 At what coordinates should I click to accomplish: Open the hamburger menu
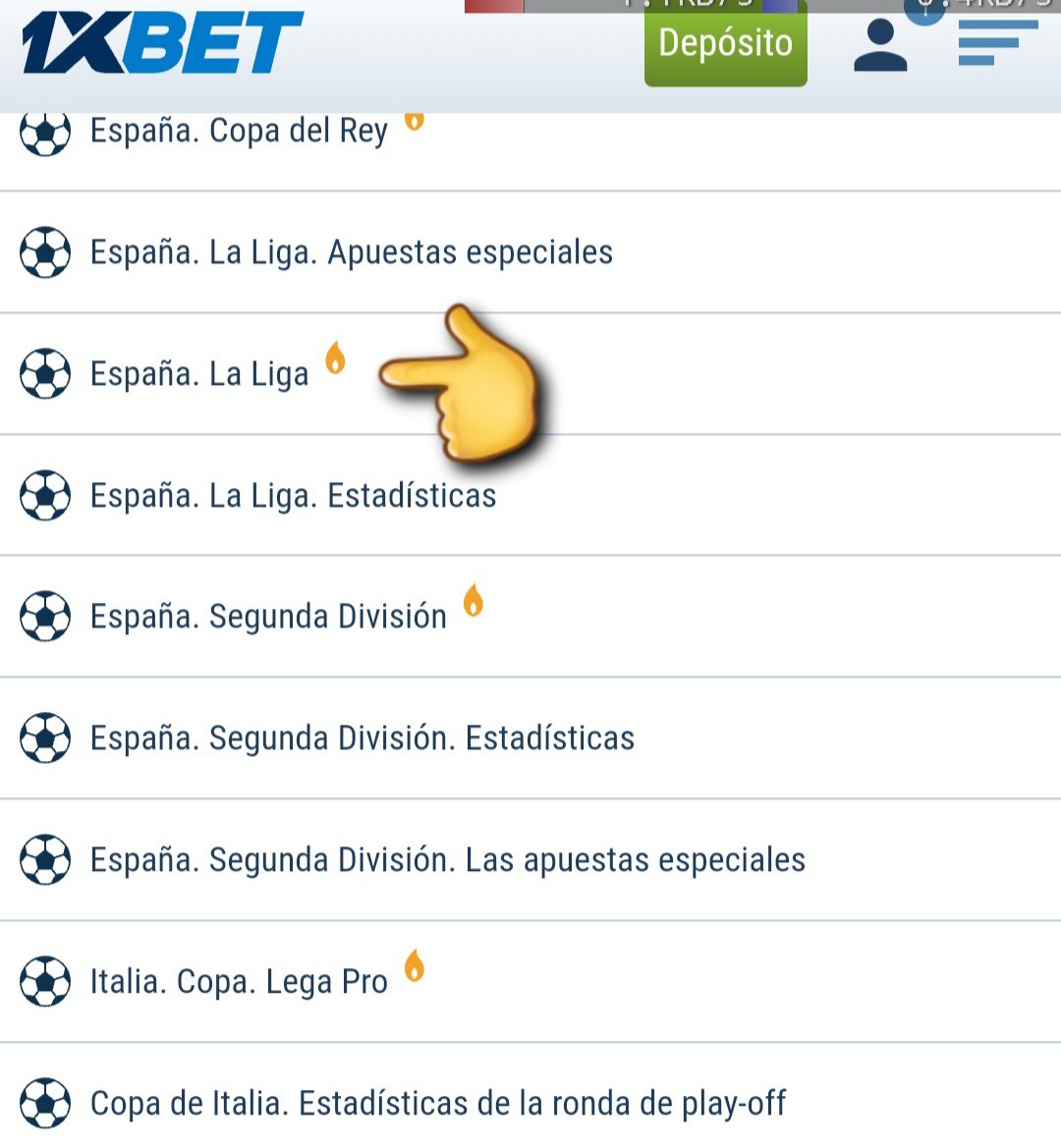point(997,43)
